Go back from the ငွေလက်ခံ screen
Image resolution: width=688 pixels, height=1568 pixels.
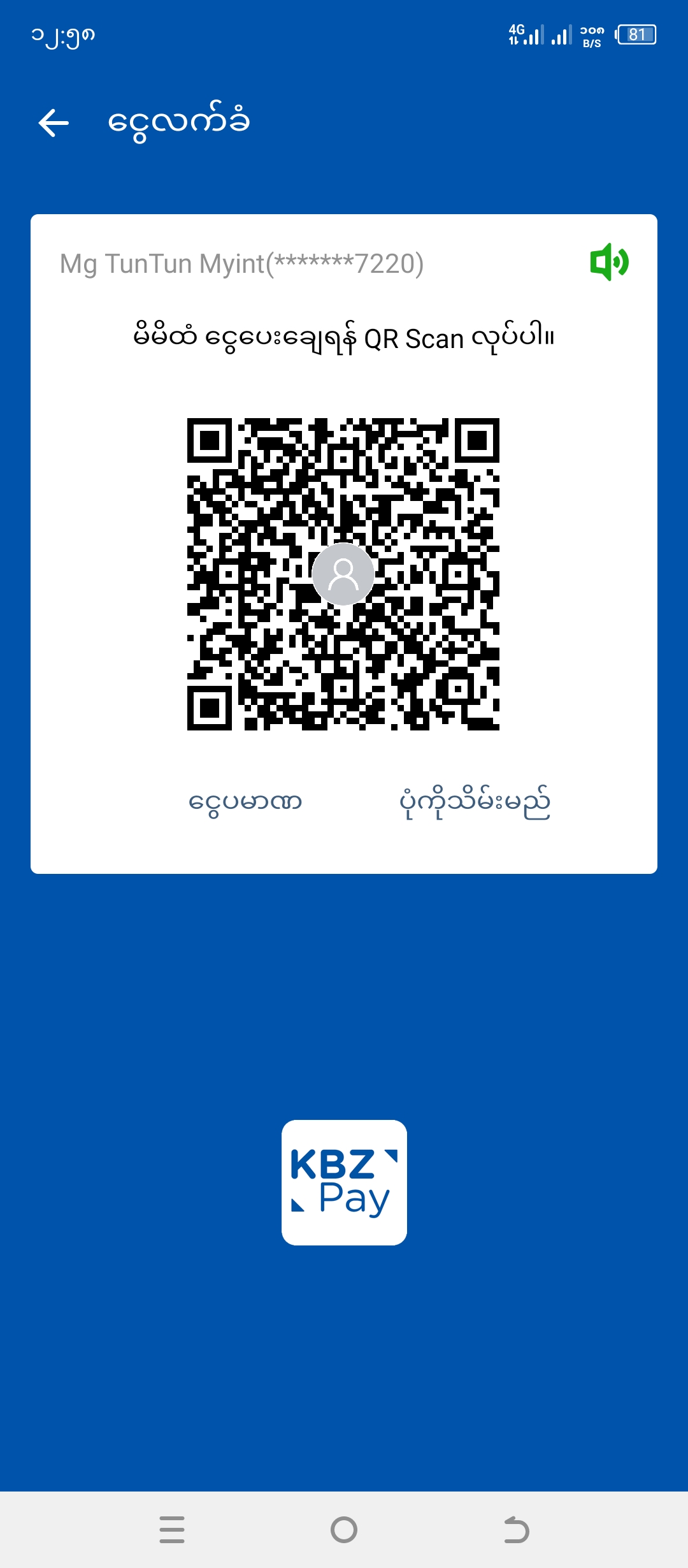click(x=54, y=123)
